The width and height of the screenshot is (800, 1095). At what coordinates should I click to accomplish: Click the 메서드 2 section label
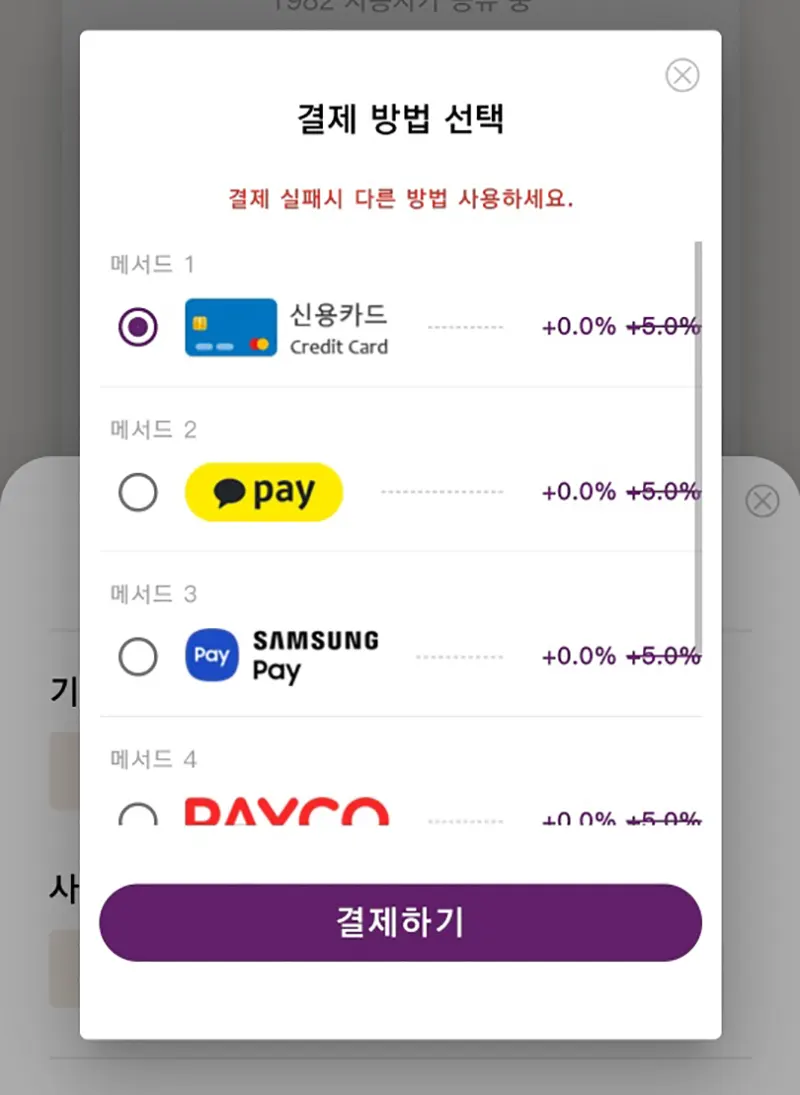[x=151, y=430]
